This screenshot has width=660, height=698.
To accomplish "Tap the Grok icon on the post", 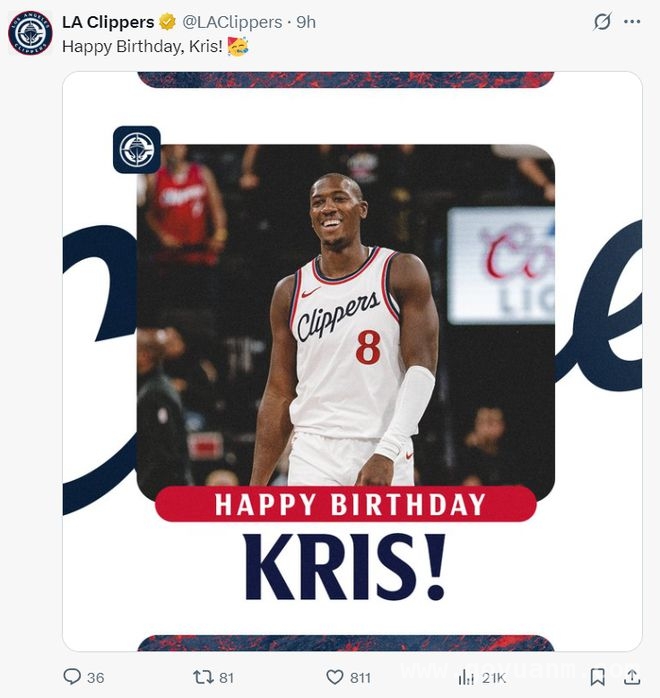I will click(601, 22).
